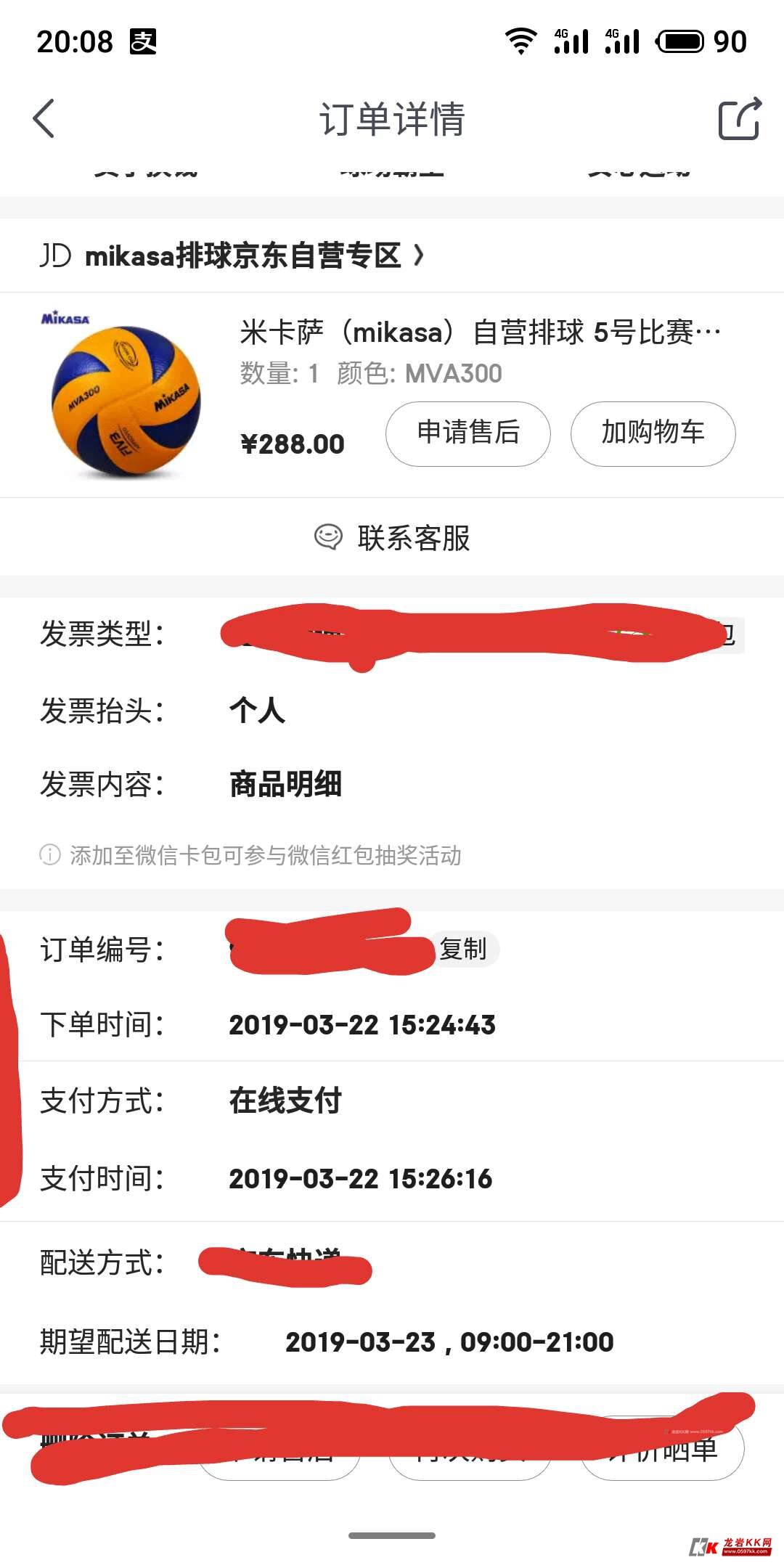
Task: Copy the order number with 复制
Action: pyautogui.click(x=464, y=949)
